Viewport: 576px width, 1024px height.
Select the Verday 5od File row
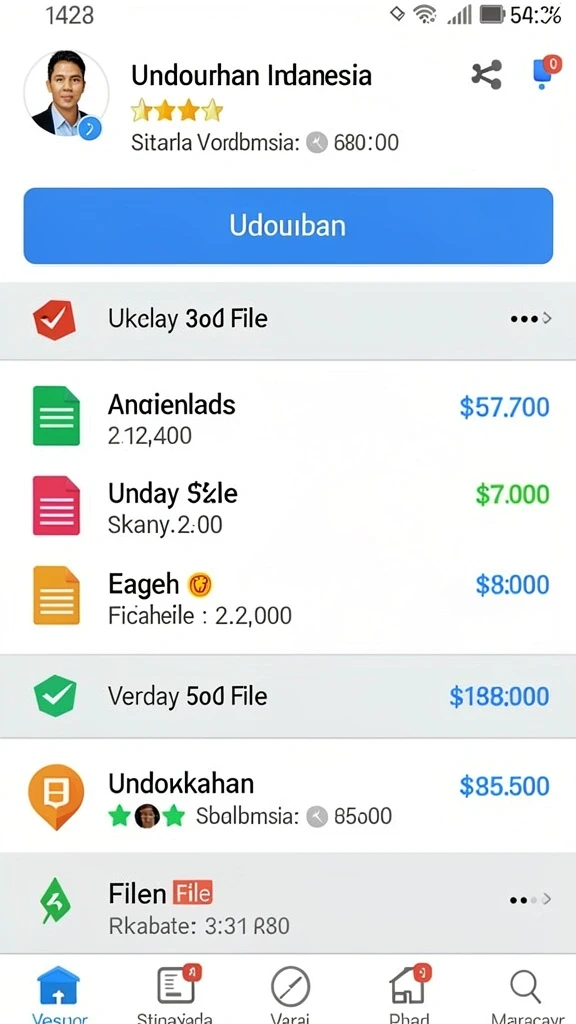point(288,696)
